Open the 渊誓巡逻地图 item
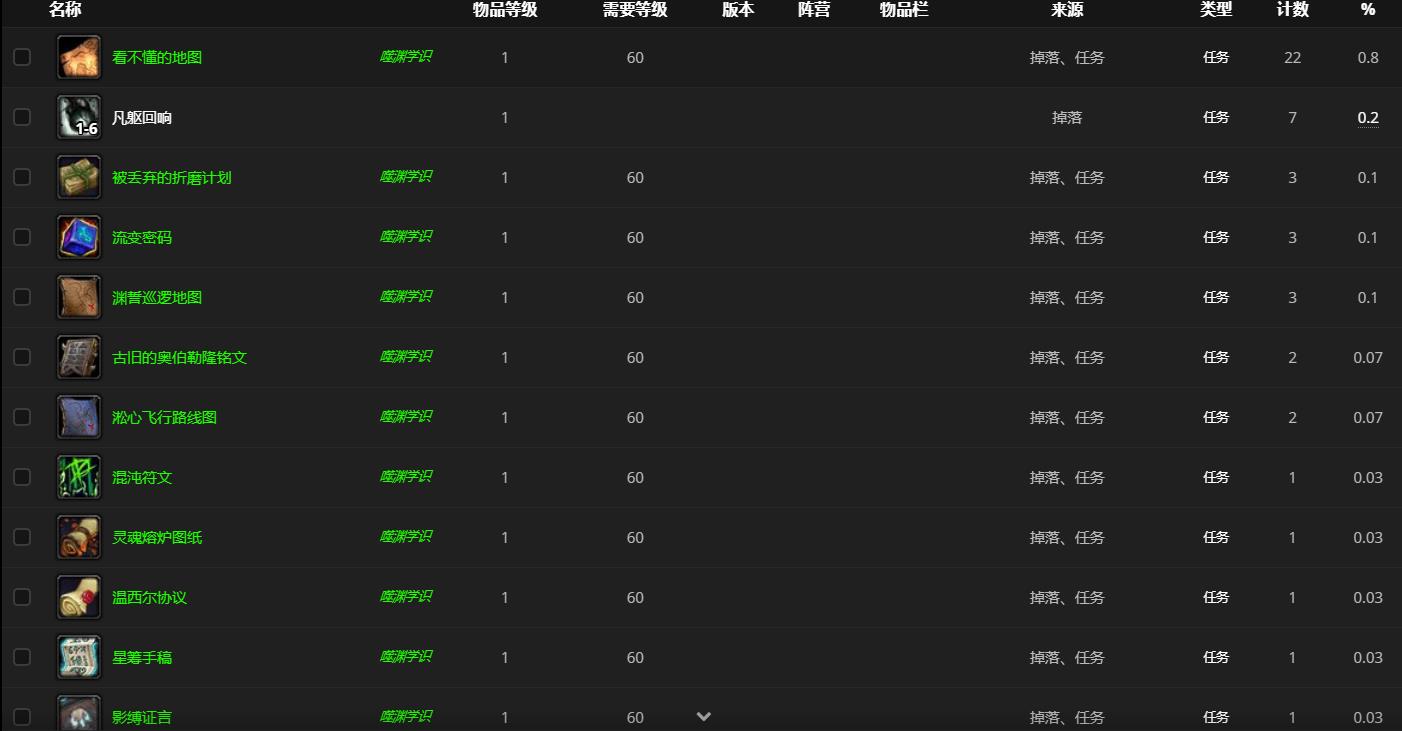 pos(157,298)
